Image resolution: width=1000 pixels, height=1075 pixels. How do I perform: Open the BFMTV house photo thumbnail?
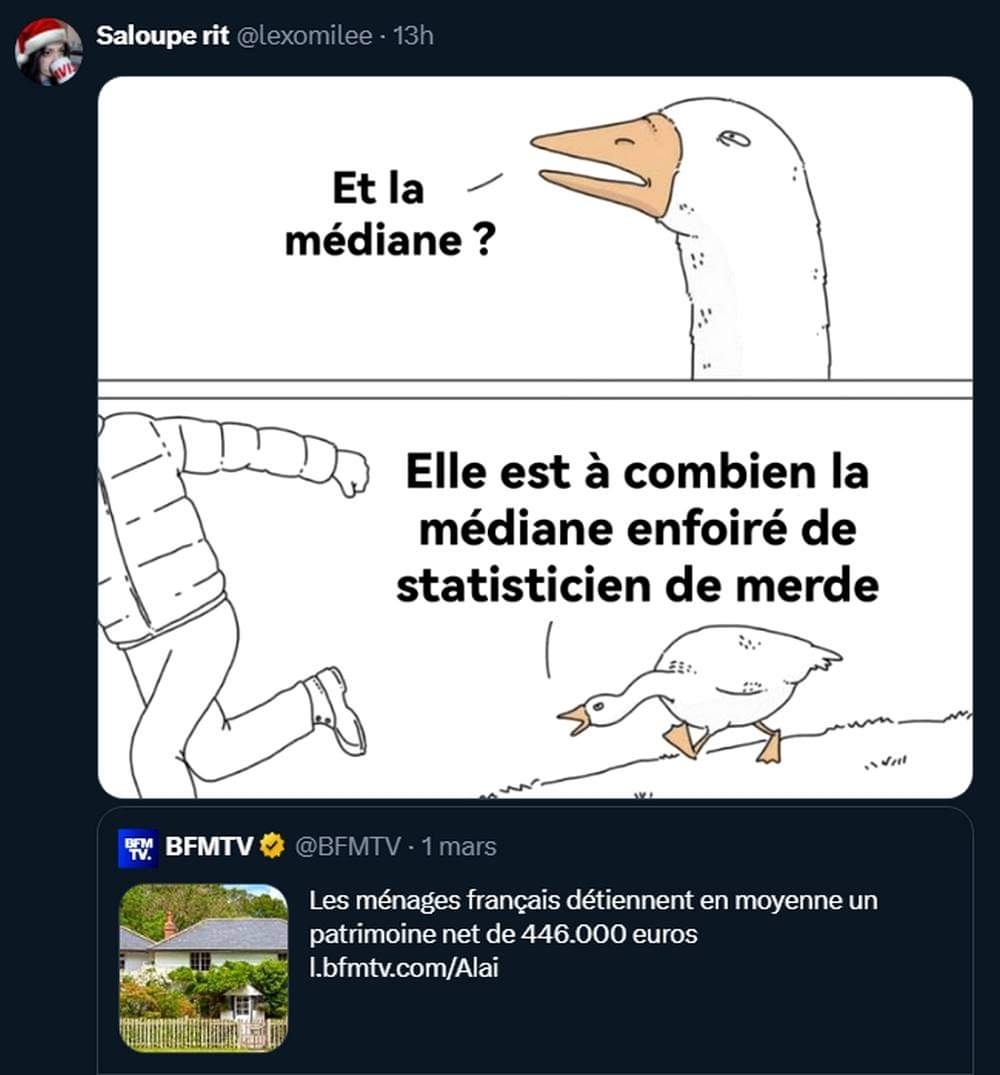203,967
